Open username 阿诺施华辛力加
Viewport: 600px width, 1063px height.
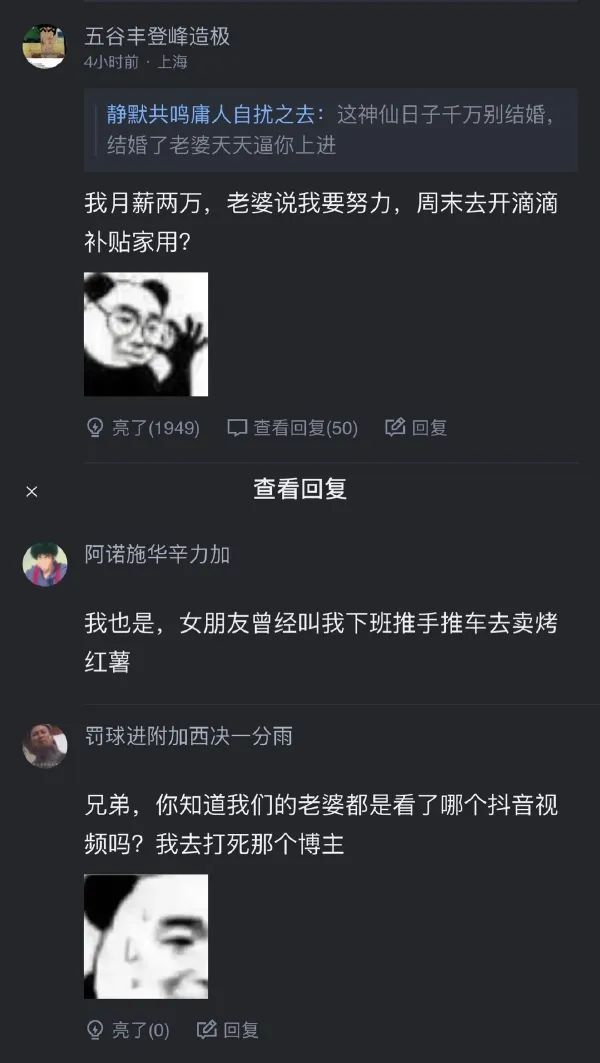click(x=157, y=554)
